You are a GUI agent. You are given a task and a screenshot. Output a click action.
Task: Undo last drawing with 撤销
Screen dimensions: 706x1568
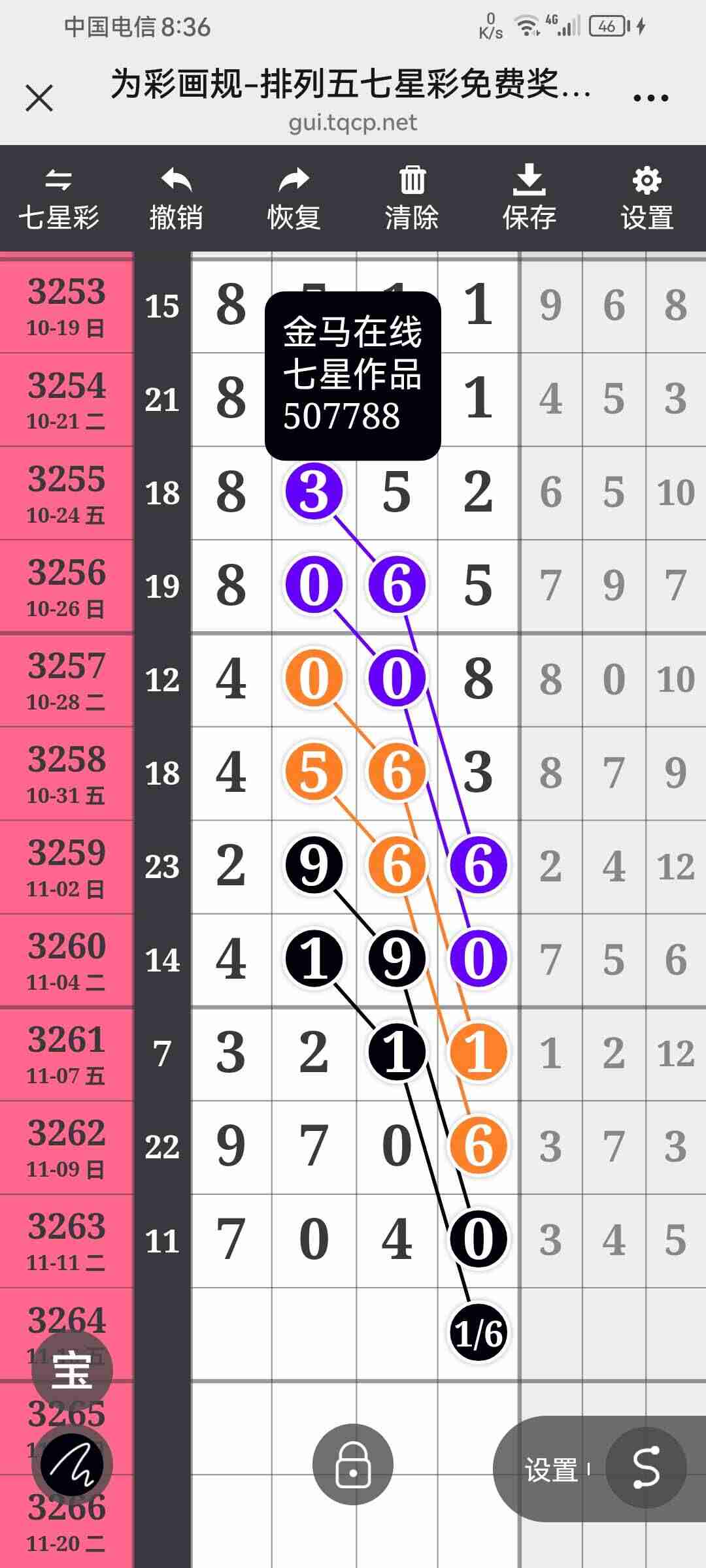[x=176, y=199]
